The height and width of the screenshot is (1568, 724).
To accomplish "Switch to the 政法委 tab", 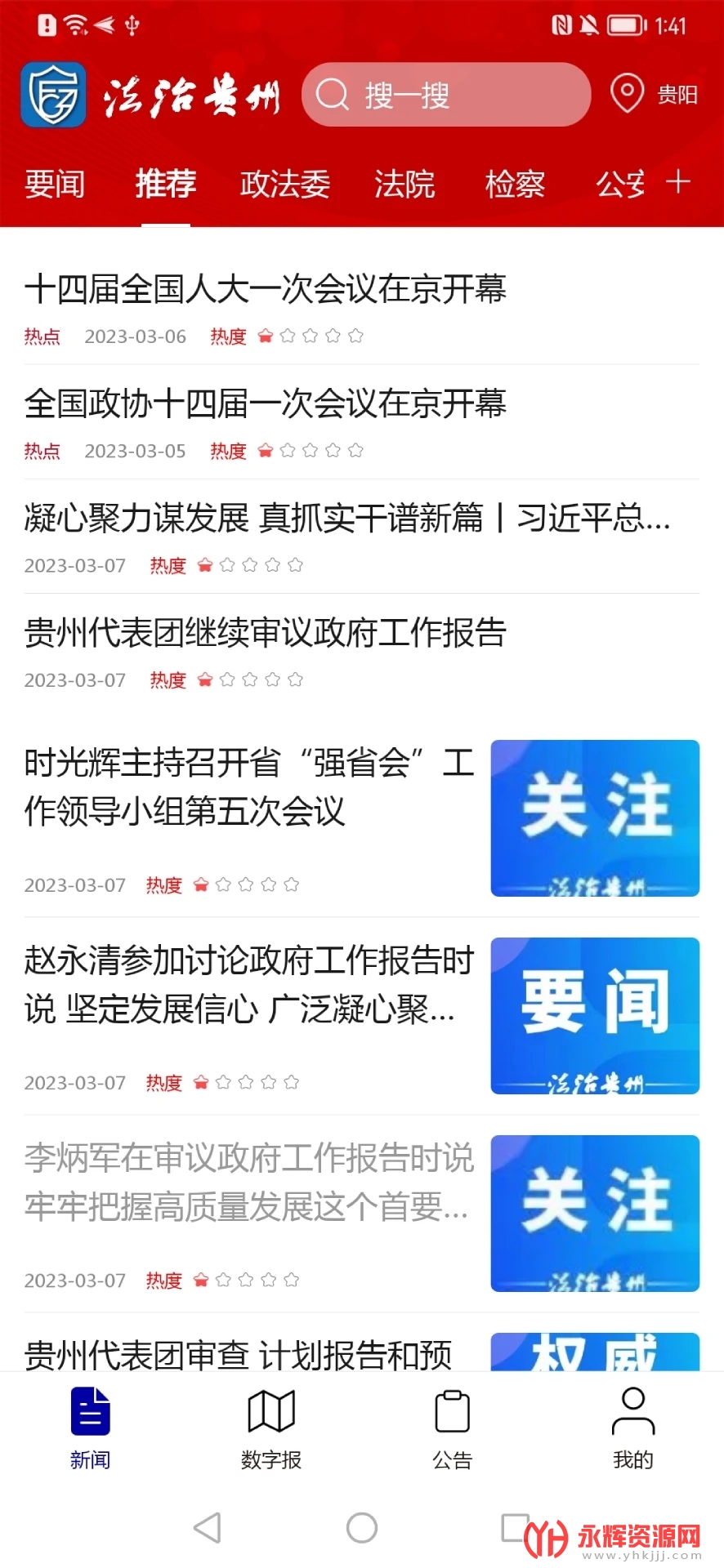I will pyautogui.click(x=284, y=184).
